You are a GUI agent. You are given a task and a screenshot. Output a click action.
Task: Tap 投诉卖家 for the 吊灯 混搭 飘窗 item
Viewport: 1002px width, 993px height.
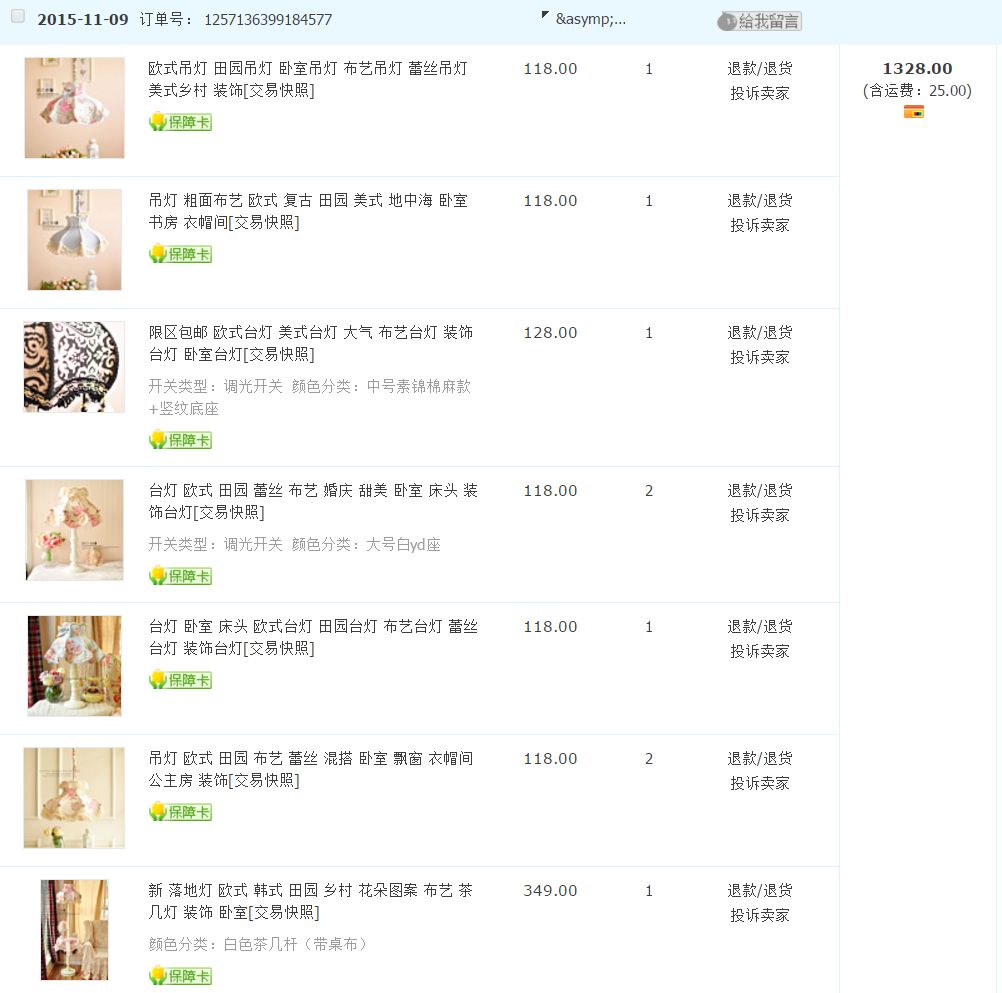click(759, 783)
